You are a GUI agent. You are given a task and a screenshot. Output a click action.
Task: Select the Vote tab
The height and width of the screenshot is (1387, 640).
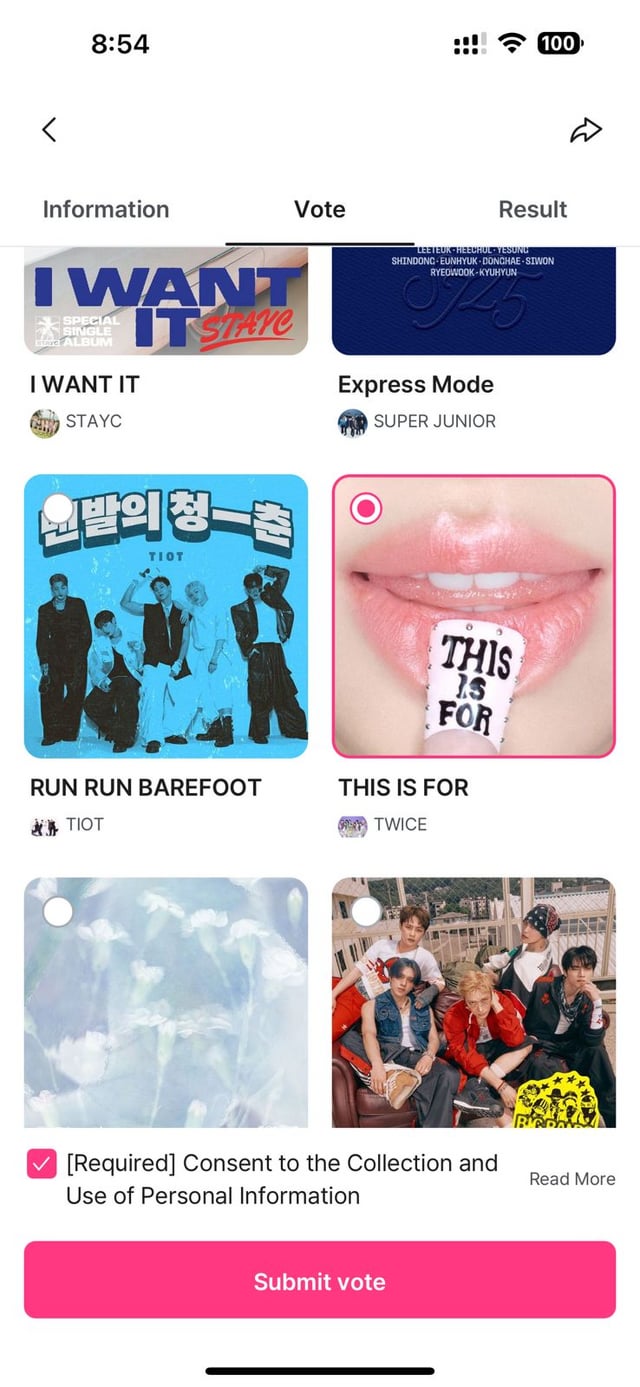(x=319, y=209)
